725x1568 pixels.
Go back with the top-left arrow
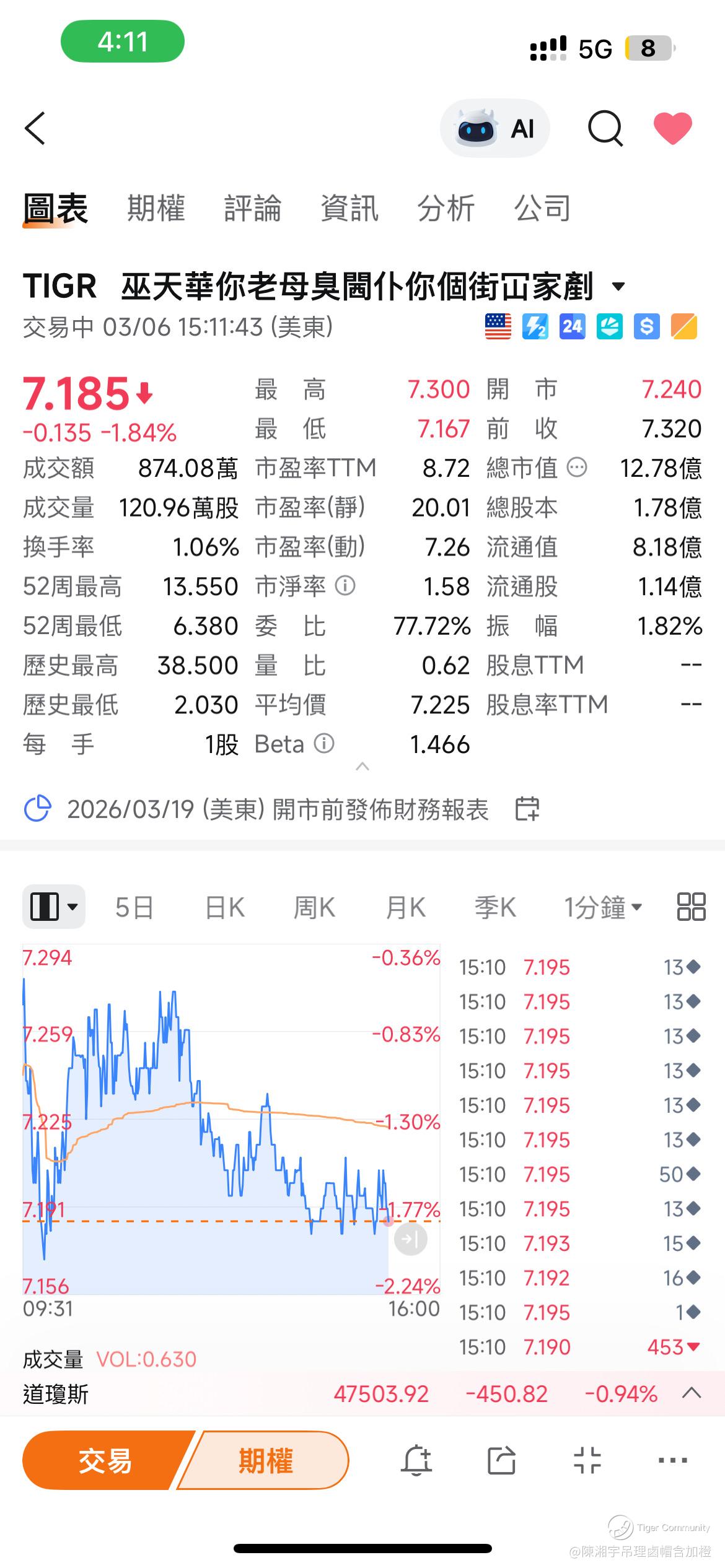35,129
